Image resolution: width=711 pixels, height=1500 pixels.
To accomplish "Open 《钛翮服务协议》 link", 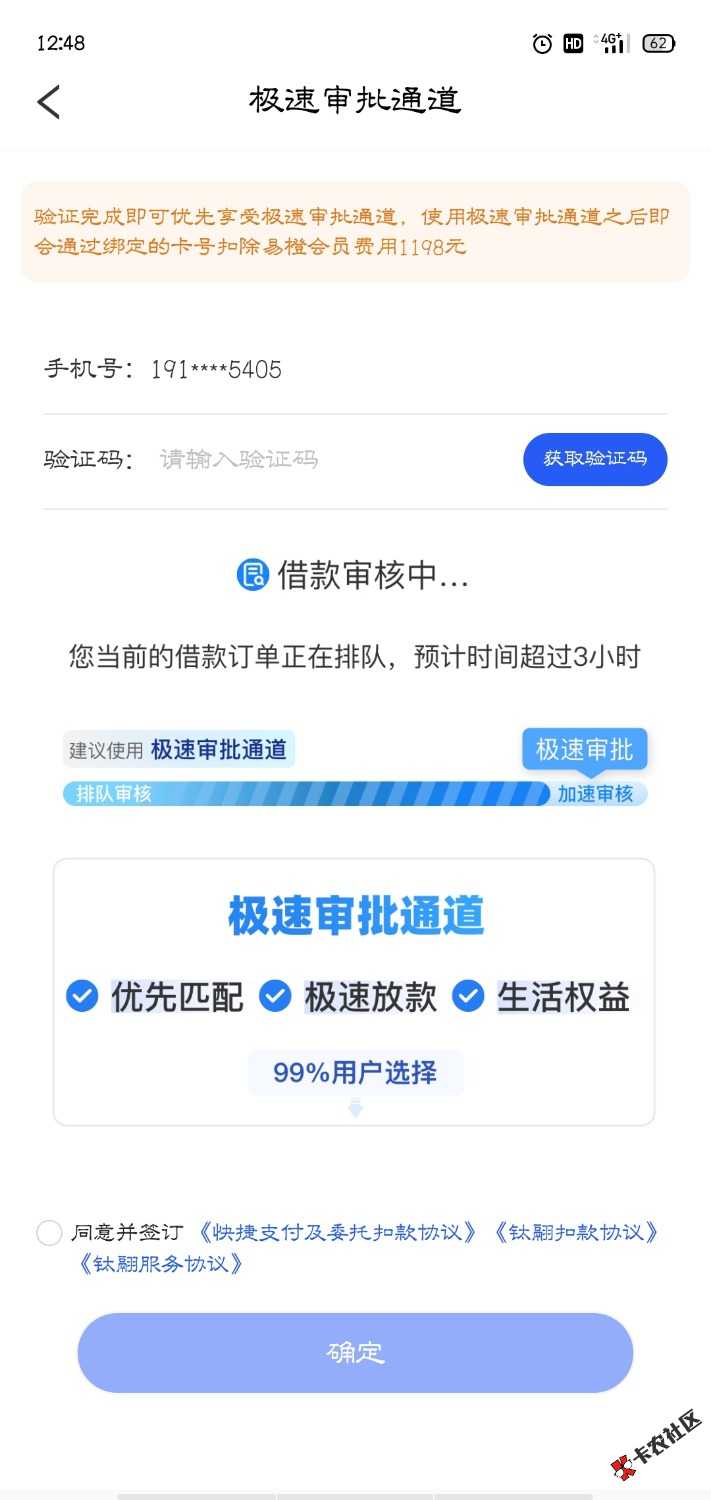I will click(161, 1263).
